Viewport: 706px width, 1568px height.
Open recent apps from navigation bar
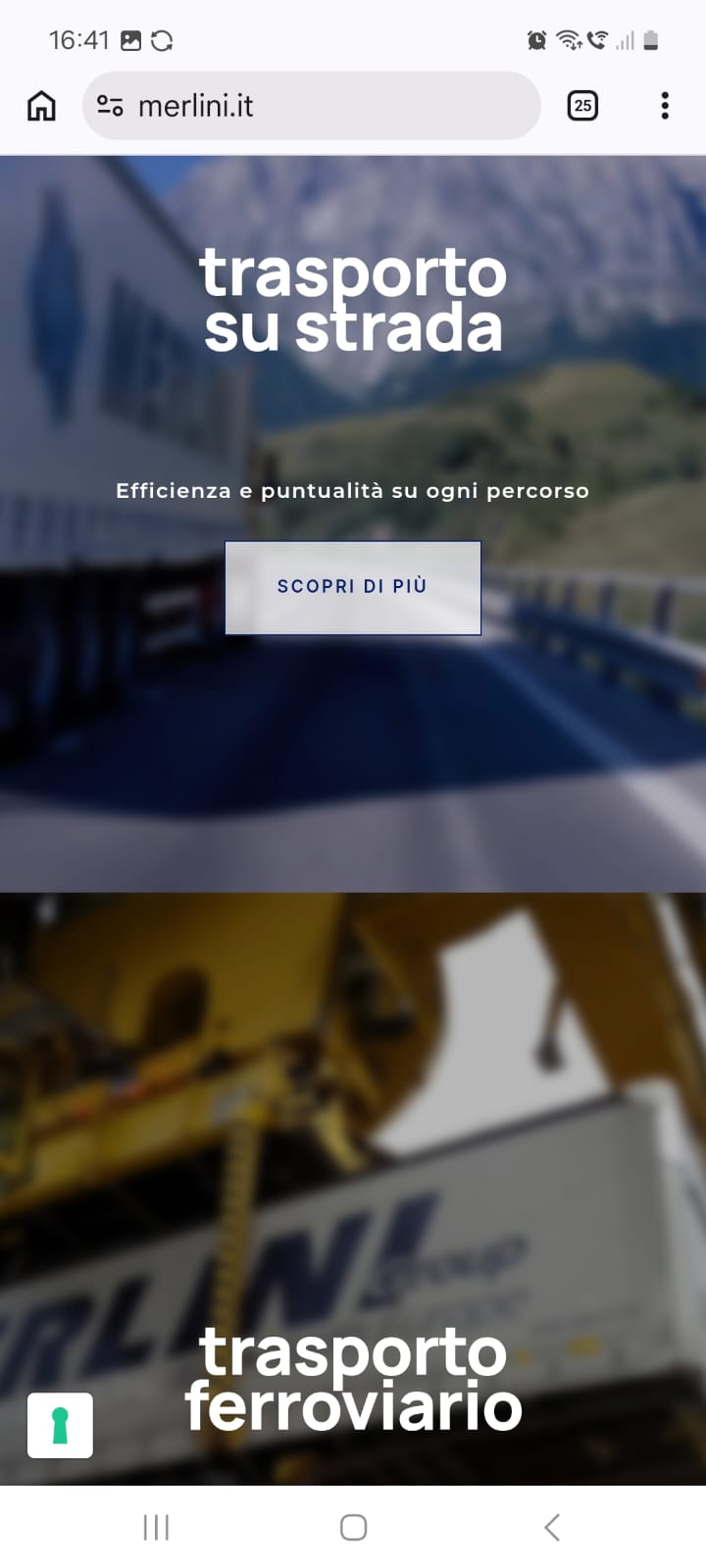coord(156,1527)
